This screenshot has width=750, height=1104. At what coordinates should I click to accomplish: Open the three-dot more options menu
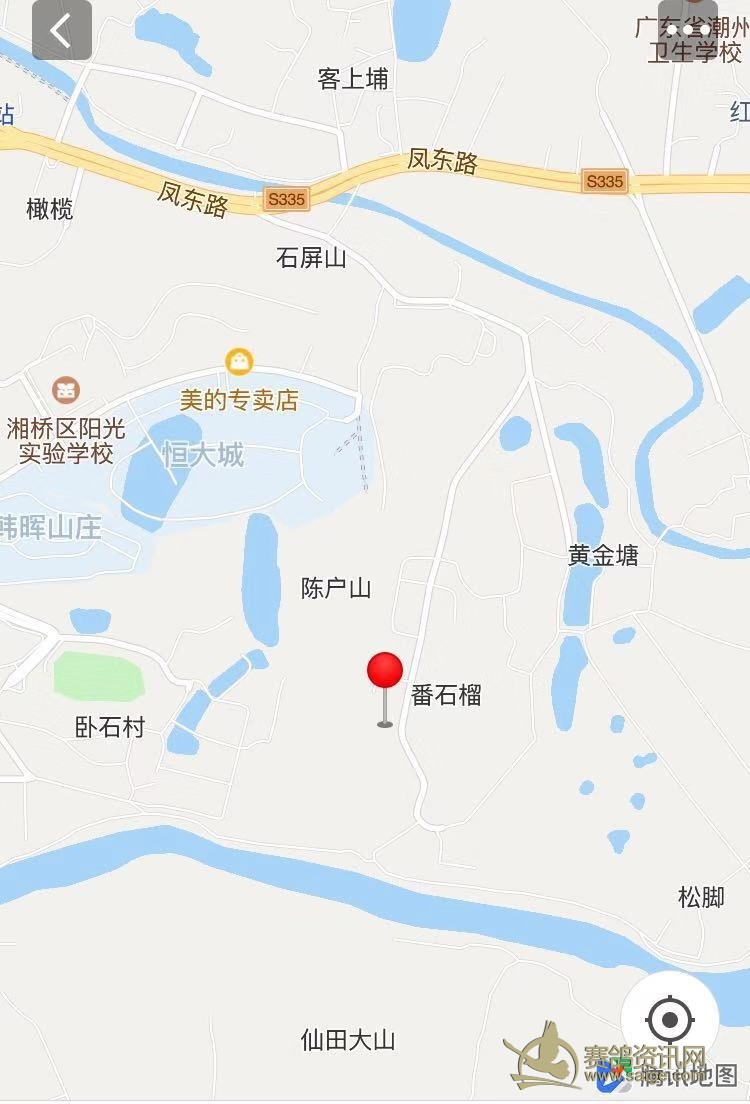(689, 31)
